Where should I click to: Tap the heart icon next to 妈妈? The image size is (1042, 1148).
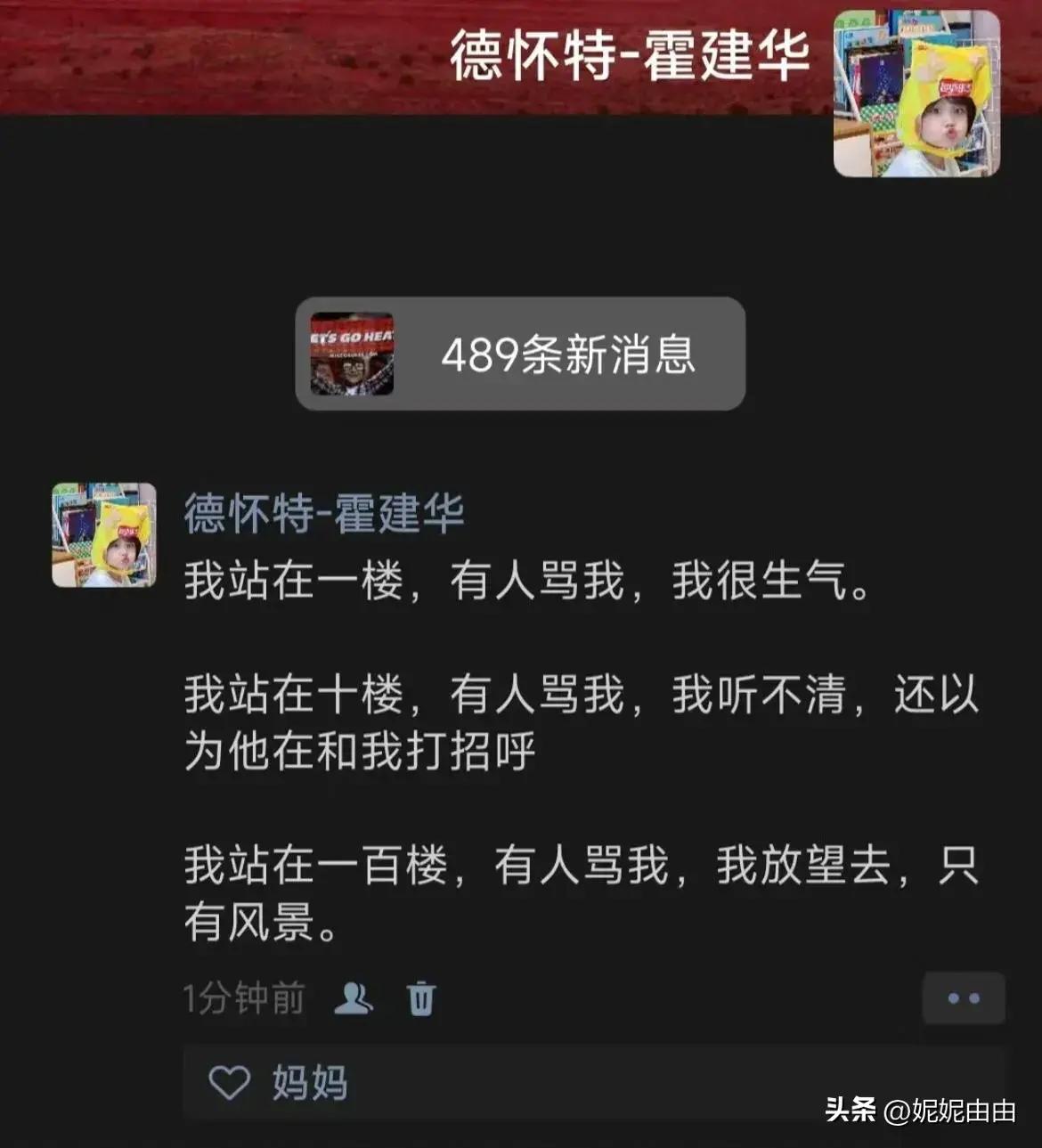229,1083
